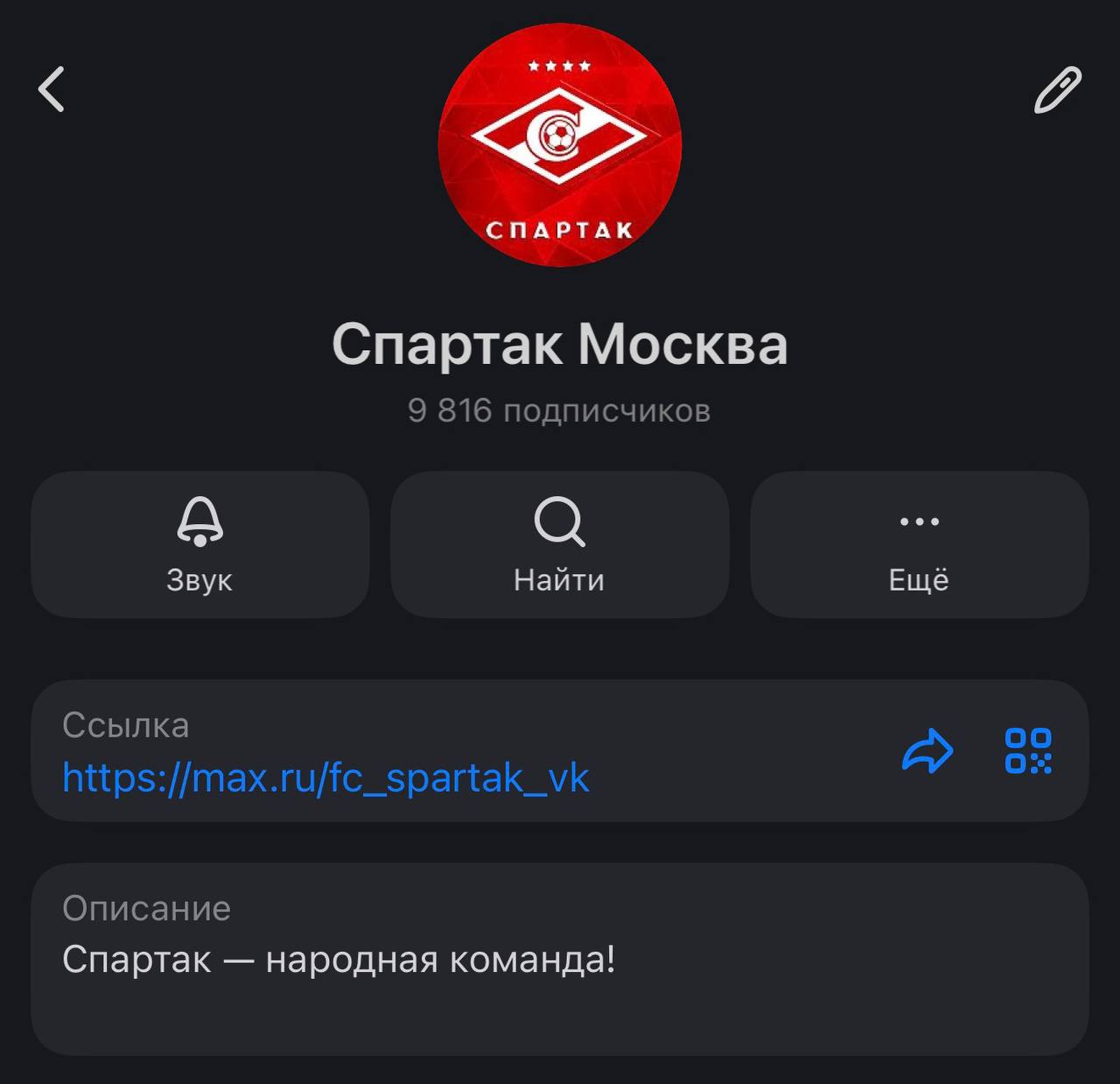Show the channel's QR code

pos(1028,751)
